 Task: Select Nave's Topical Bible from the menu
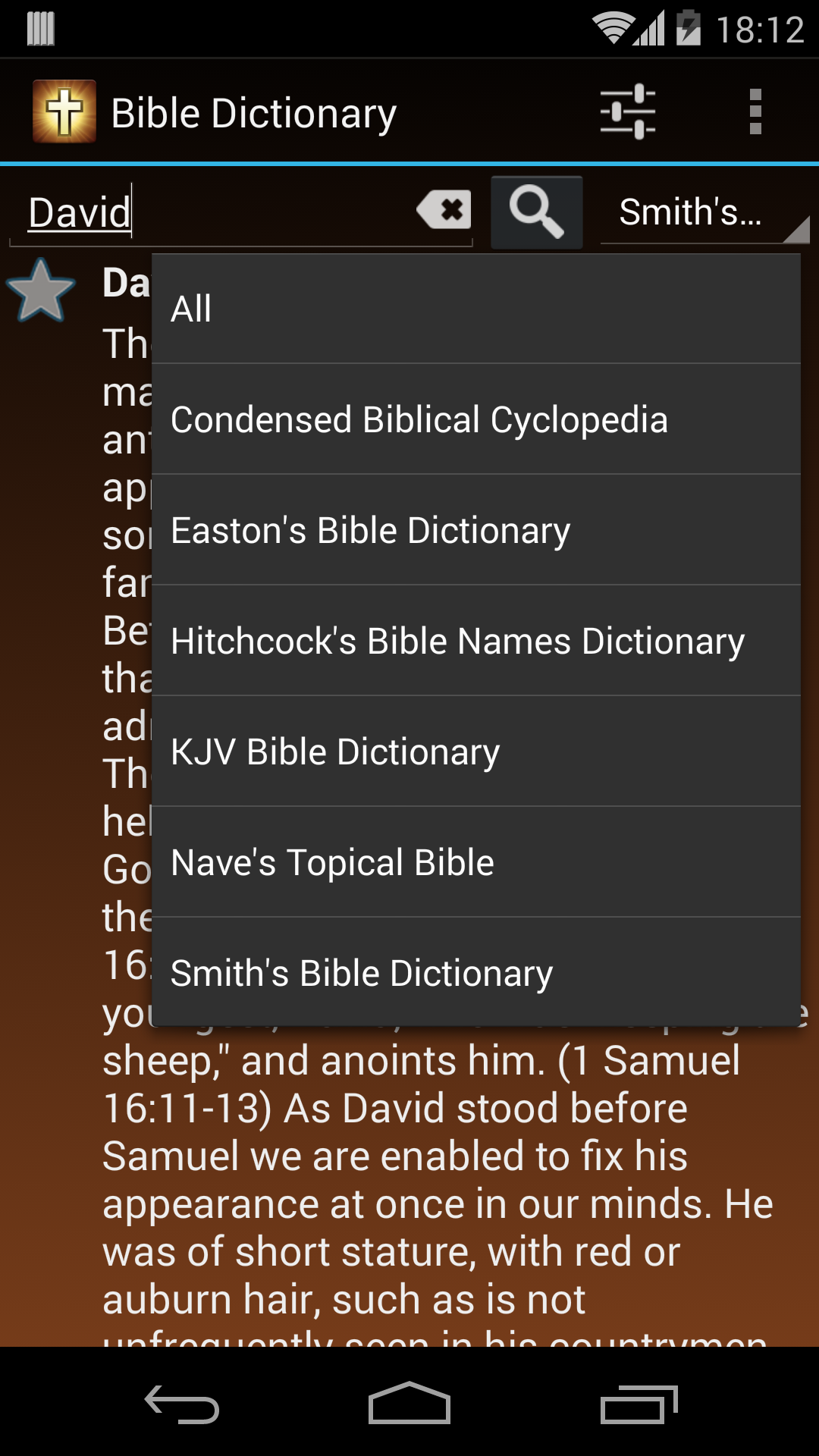click(x=477, y=861)
